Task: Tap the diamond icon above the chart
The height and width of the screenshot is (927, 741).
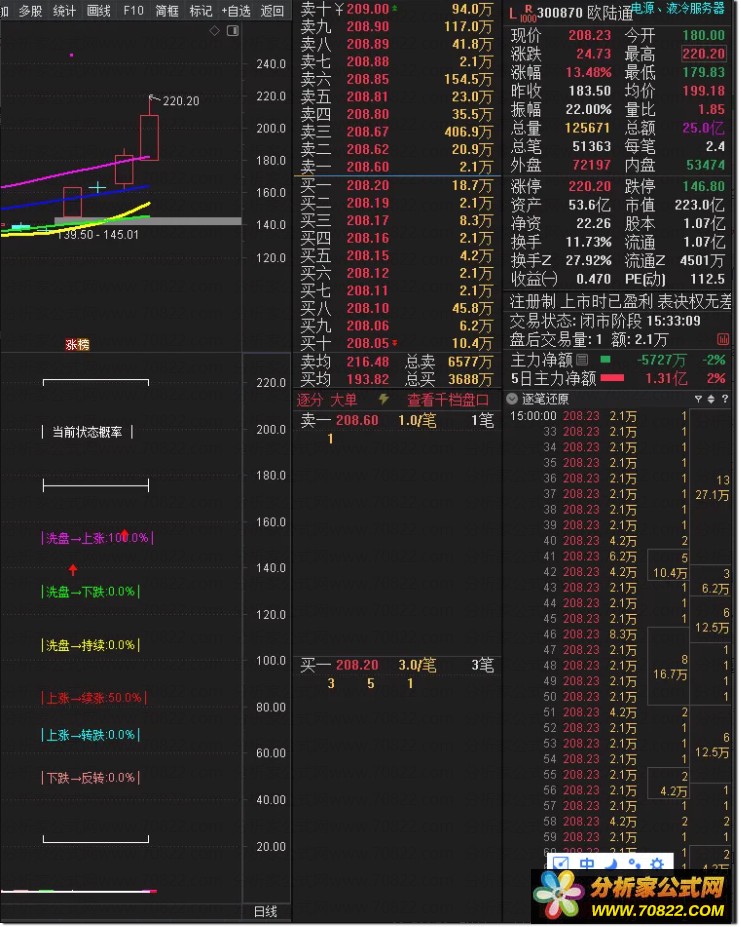Action: pos(214,31)
